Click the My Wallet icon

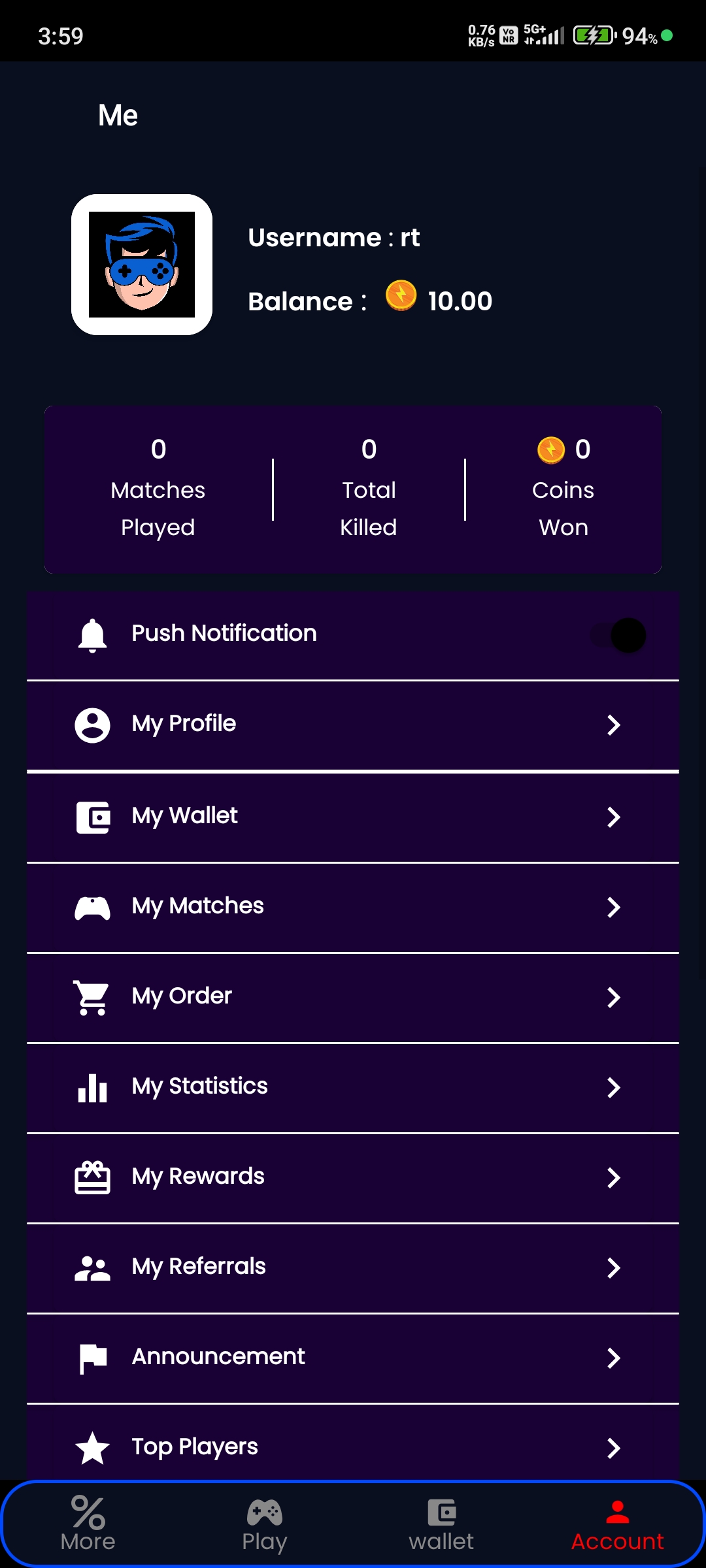click(92, 816)
